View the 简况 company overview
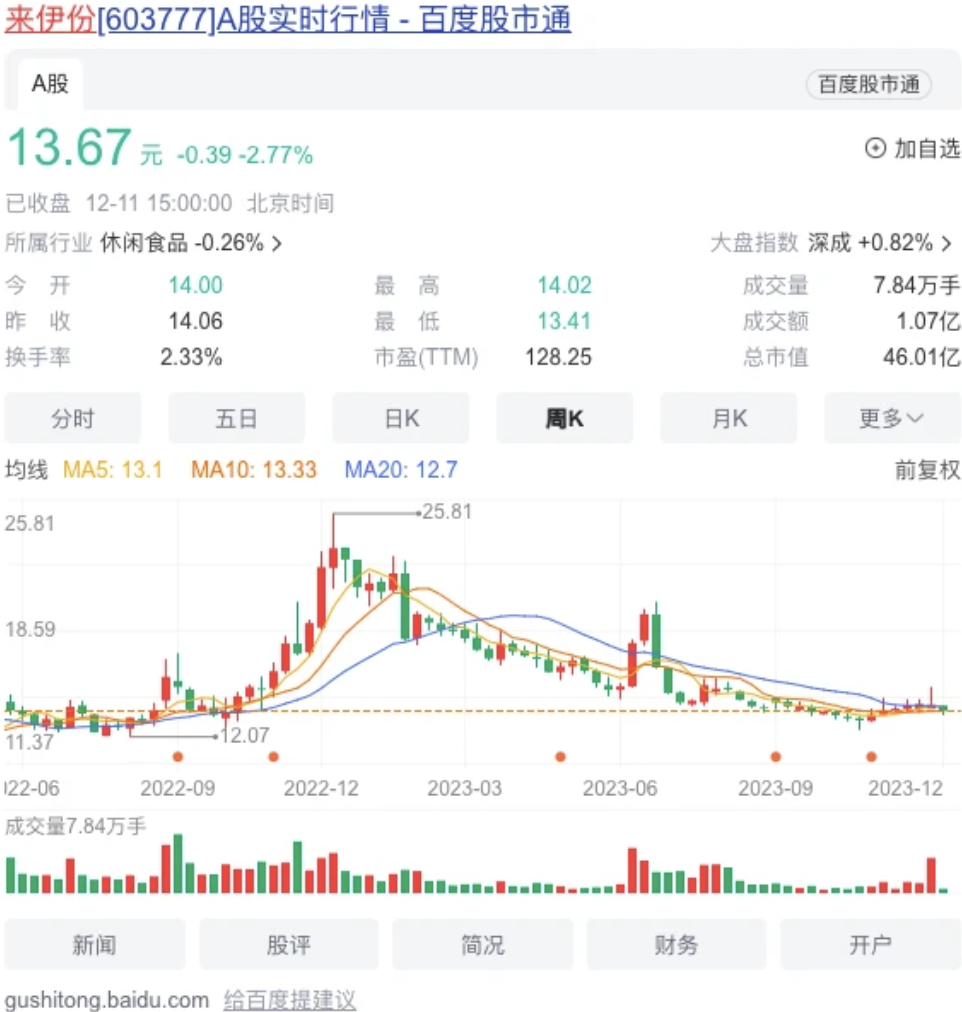Image resolution: width=962 pixels, height=1012 pixels. pyautogui.click(x=482, y=944)
